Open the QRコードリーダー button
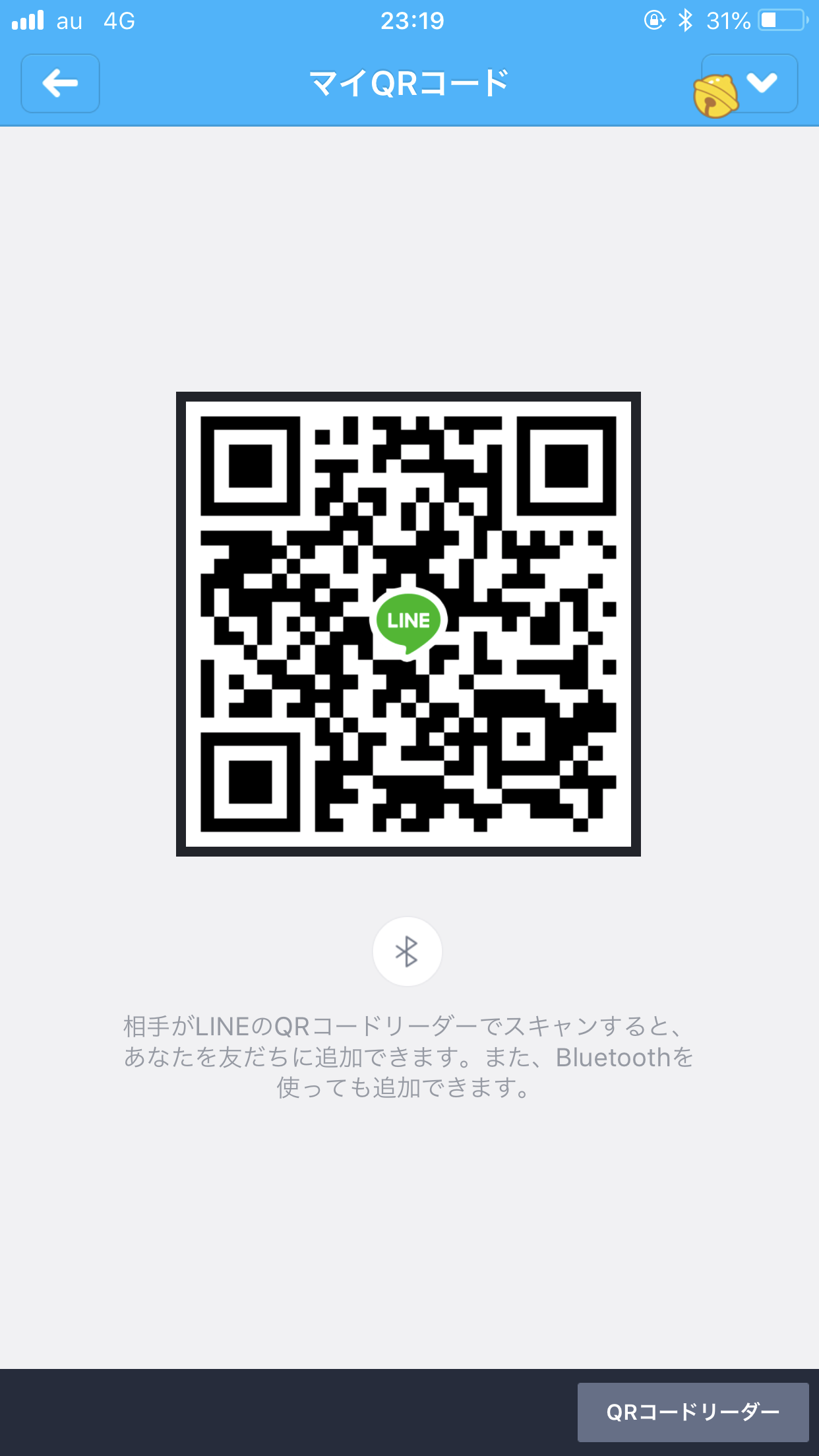 point(692,1412)
